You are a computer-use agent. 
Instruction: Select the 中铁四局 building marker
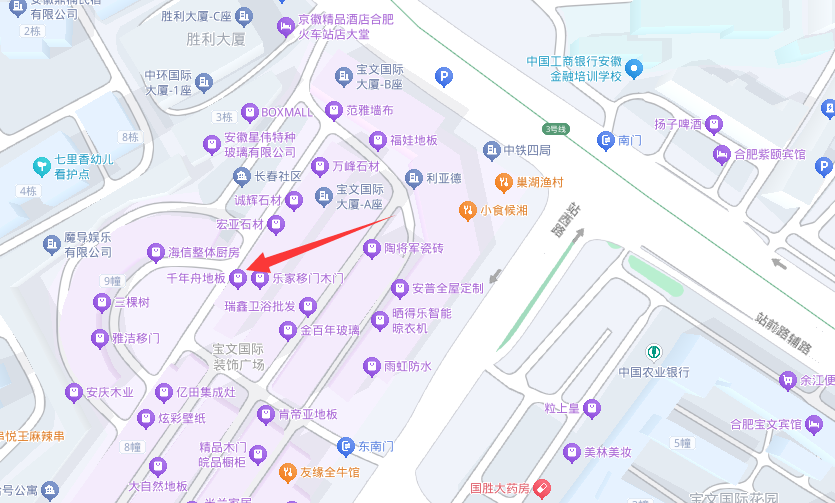[491, 150]
